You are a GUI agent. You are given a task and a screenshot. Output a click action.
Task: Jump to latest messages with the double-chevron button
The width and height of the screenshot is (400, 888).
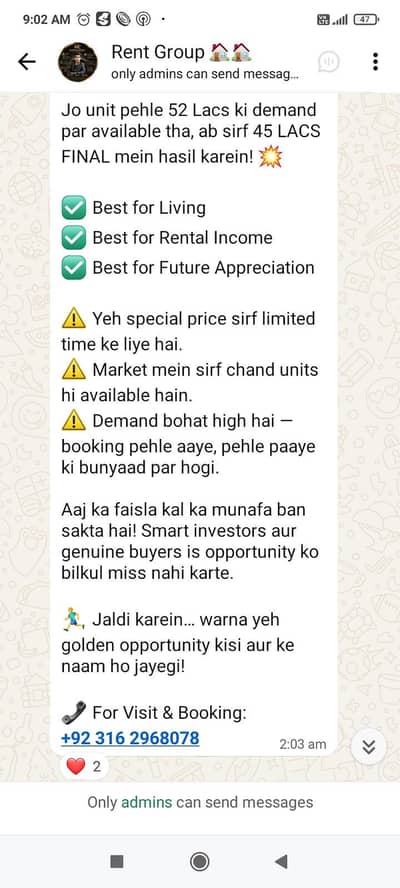tap(369, 748)
